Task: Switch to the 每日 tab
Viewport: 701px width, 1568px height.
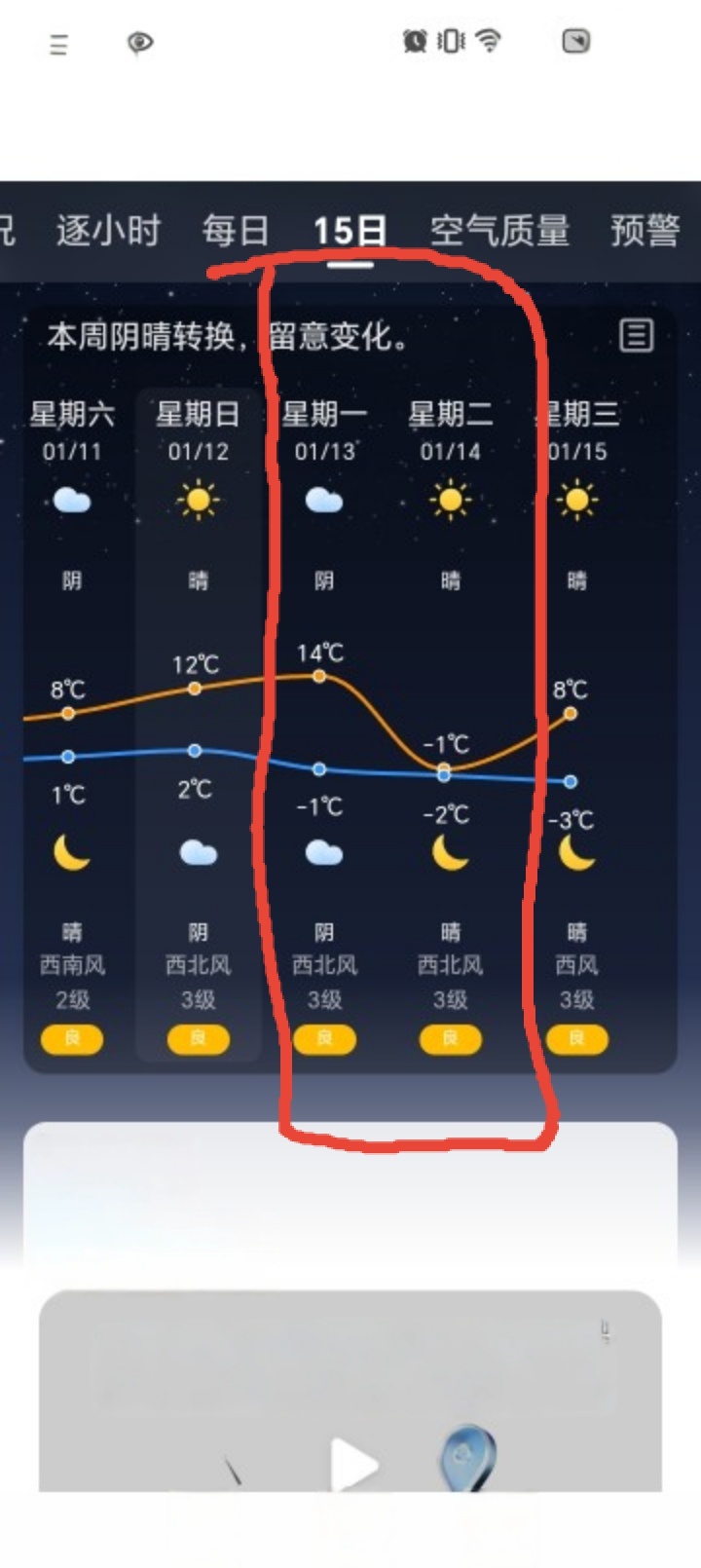Action: point(236,232)
